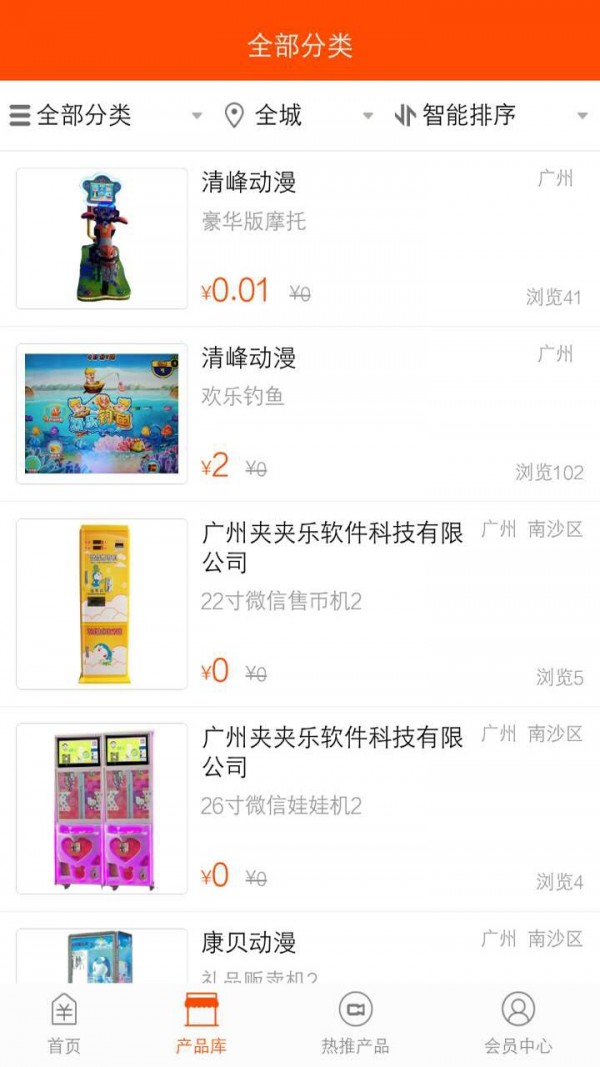This screenshot has height=1067, width=600.
Task: View the 26寸微信娃娃机2 product
Action: click(300, 808)
